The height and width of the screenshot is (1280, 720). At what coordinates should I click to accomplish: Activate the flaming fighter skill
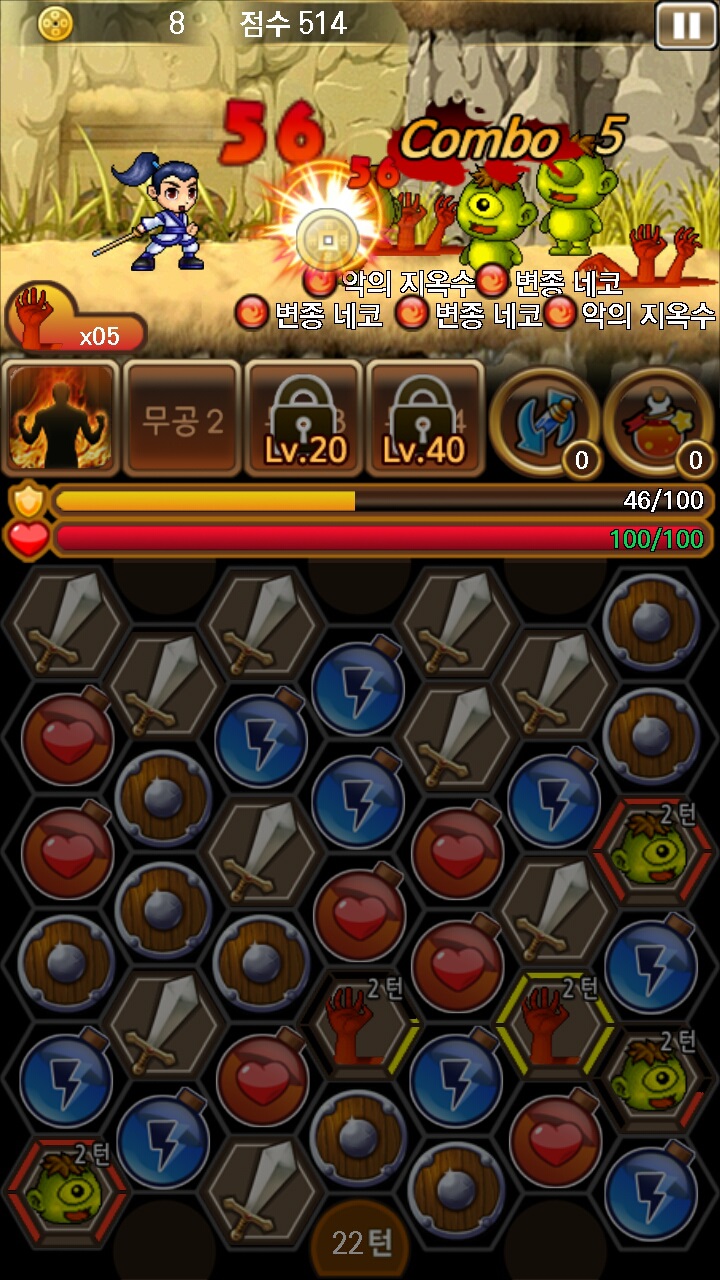tap(60, 418)
